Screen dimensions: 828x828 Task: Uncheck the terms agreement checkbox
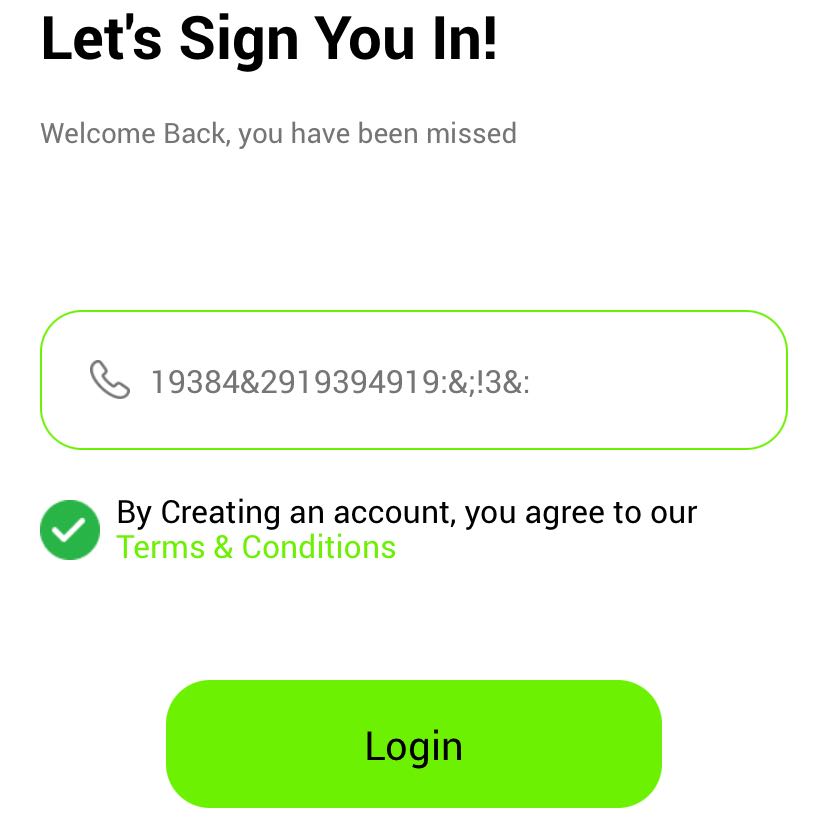pos(70,529)
